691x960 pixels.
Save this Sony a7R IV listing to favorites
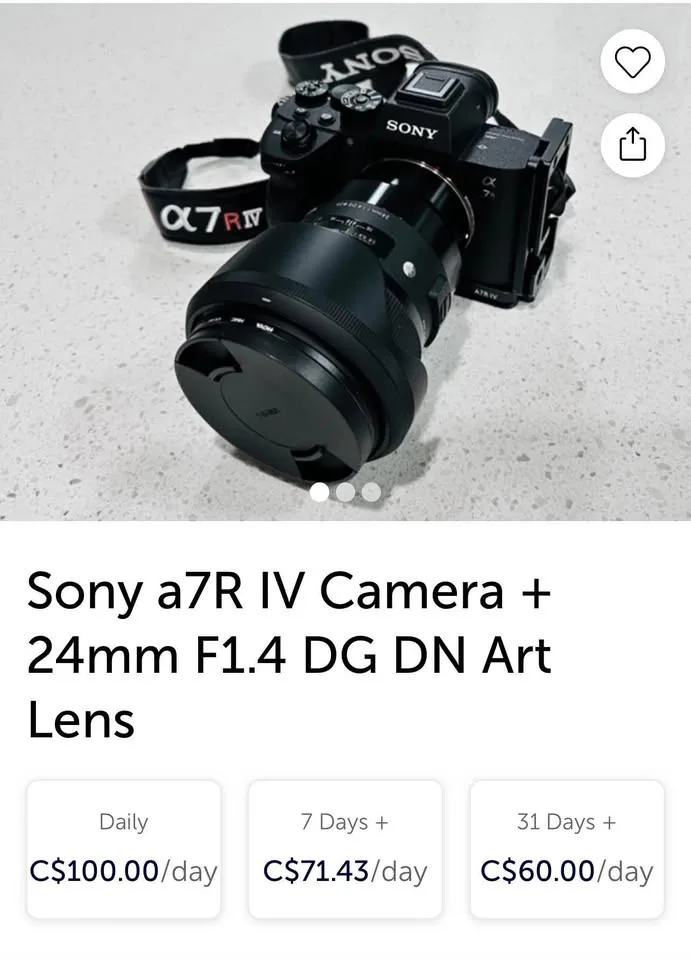[x=632, y=62]
